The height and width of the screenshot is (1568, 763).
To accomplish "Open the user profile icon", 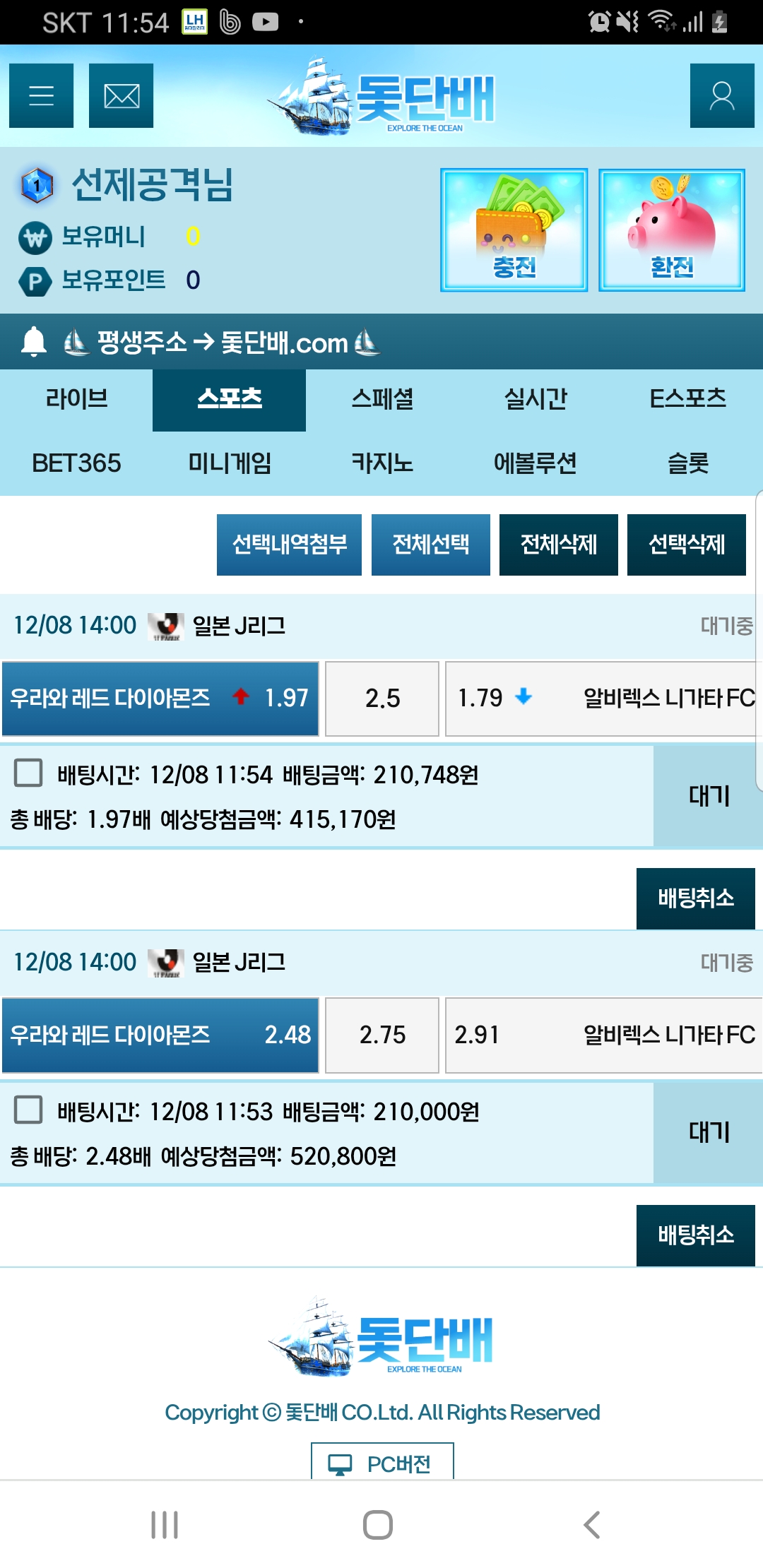I will pos(722,95).
